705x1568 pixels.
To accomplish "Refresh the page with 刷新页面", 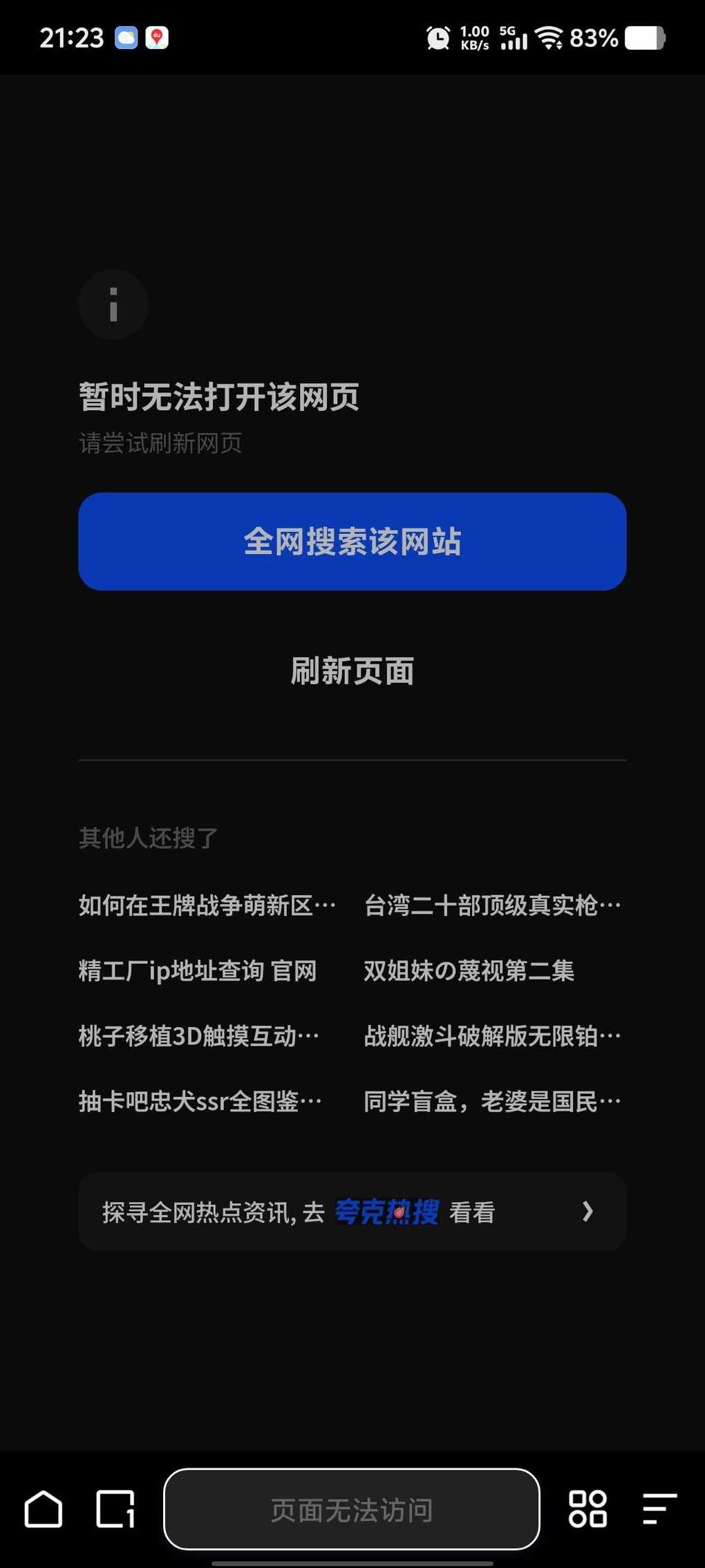I will pyautogui.click(x=352, y=672).
